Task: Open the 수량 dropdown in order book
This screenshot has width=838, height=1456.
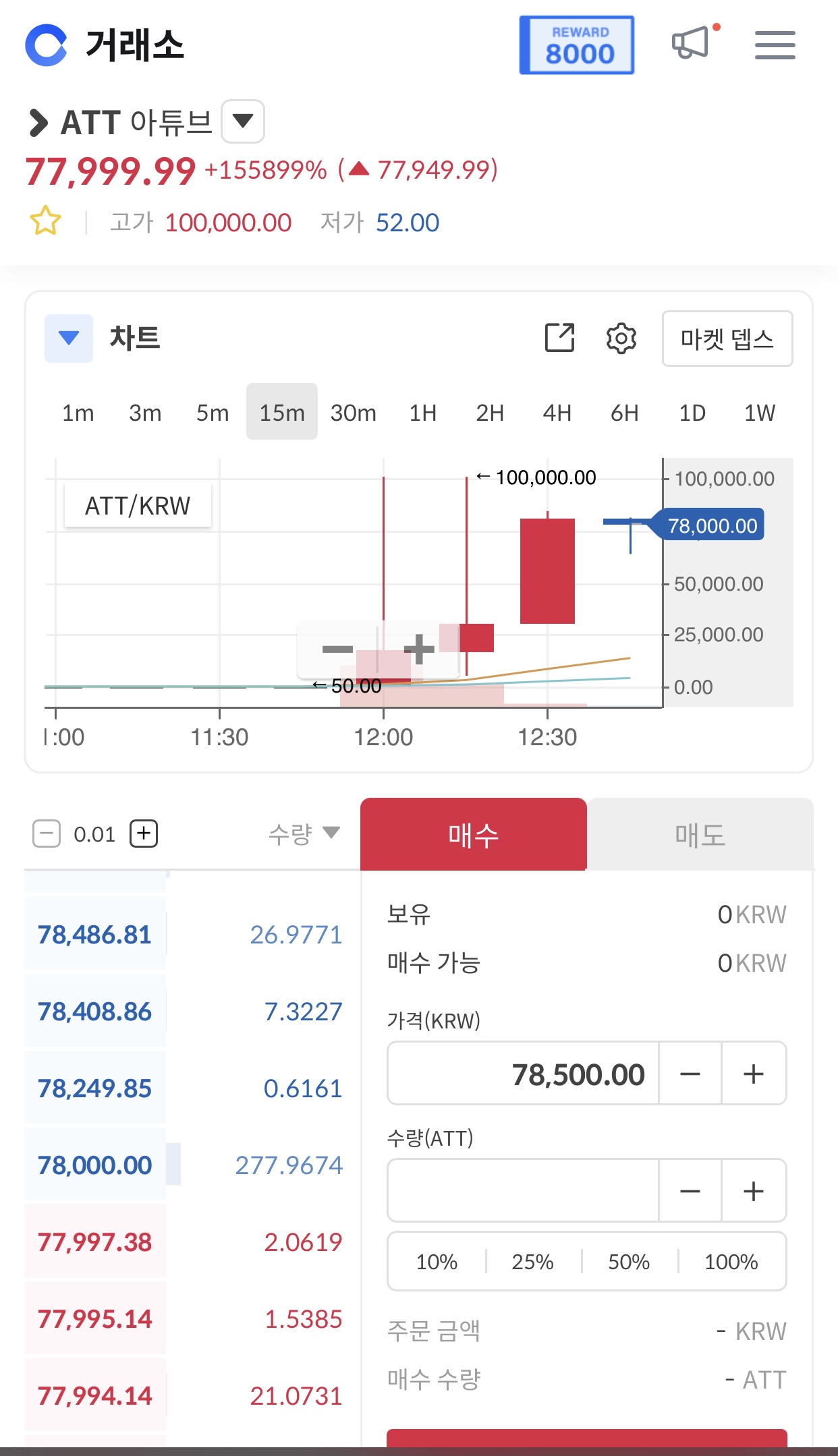Action: click(304, 834)
